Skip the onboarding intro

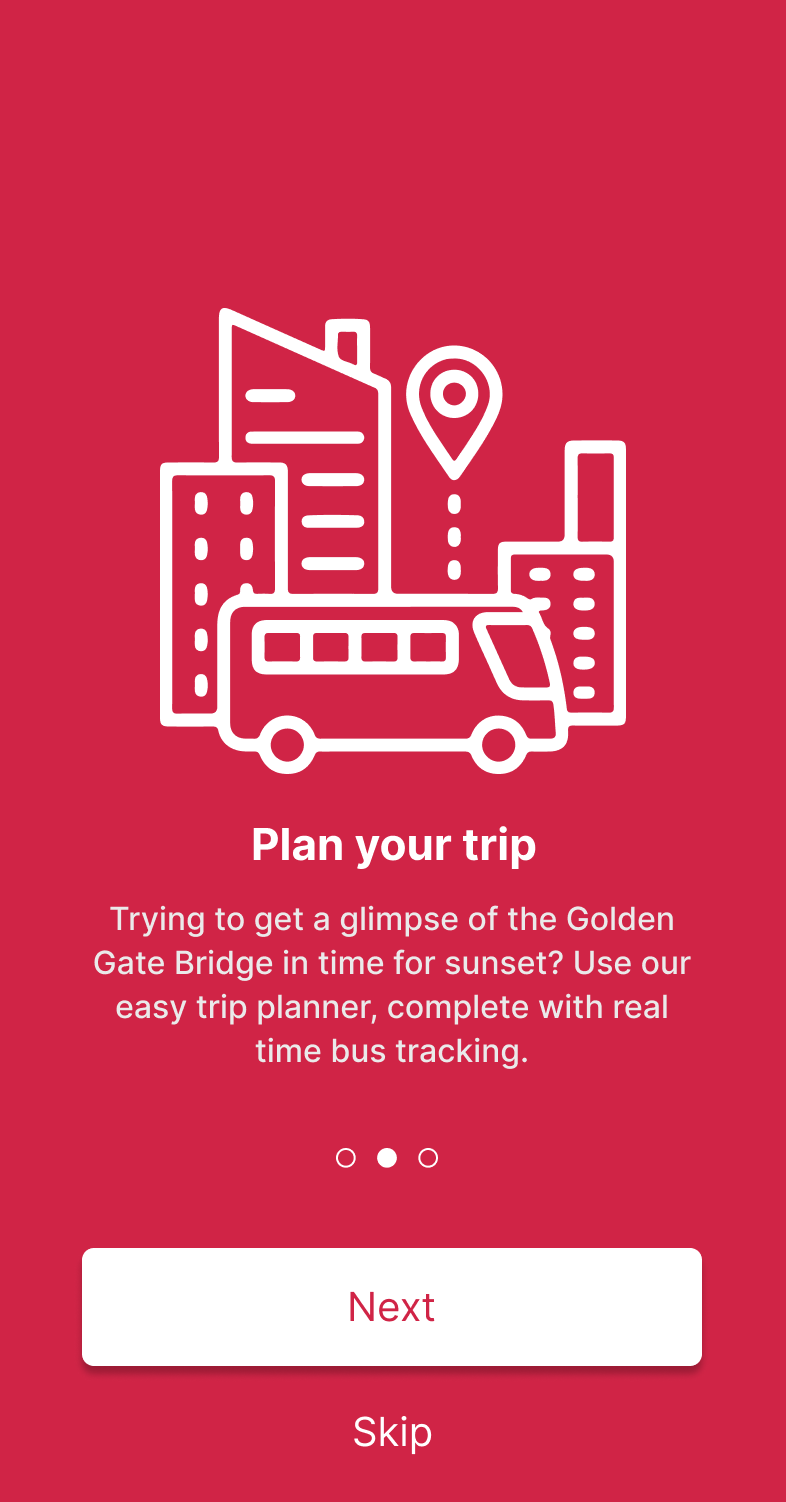coord(392,1432)
